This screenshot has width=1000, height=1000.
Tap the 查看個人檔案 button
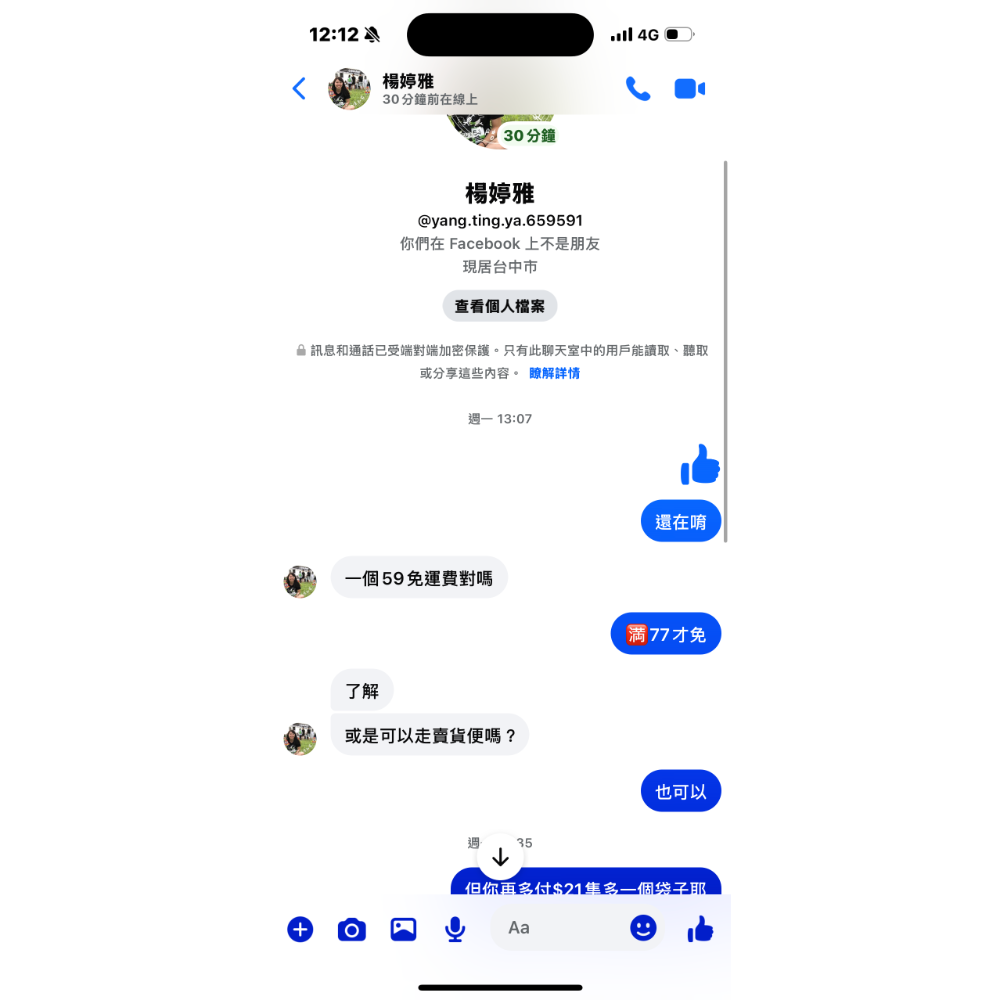click(500, 306)
